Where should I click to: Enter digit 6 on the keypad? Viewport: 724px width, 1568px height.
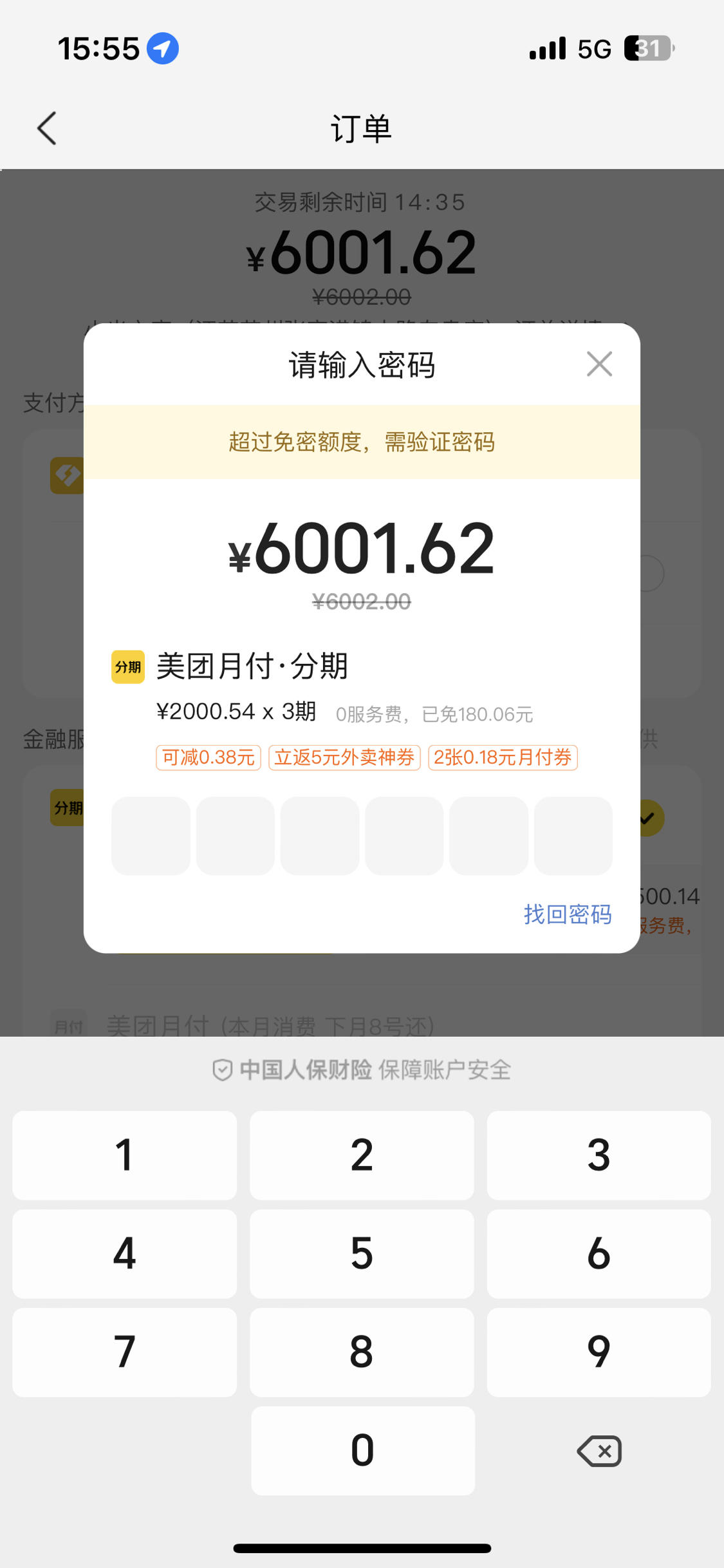tap(599, 1254)
